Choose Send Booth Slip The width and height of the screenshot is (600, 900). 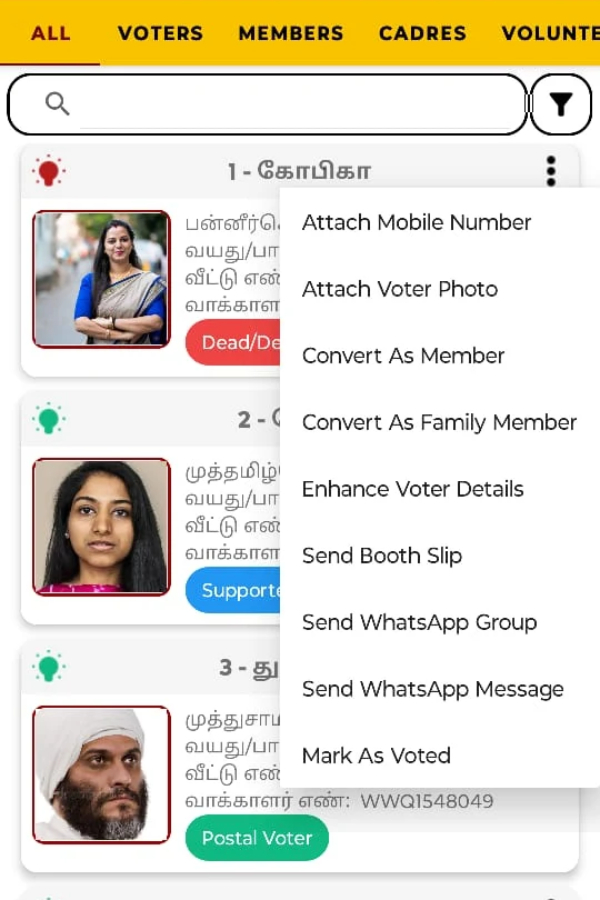click(x=382, y=556)
